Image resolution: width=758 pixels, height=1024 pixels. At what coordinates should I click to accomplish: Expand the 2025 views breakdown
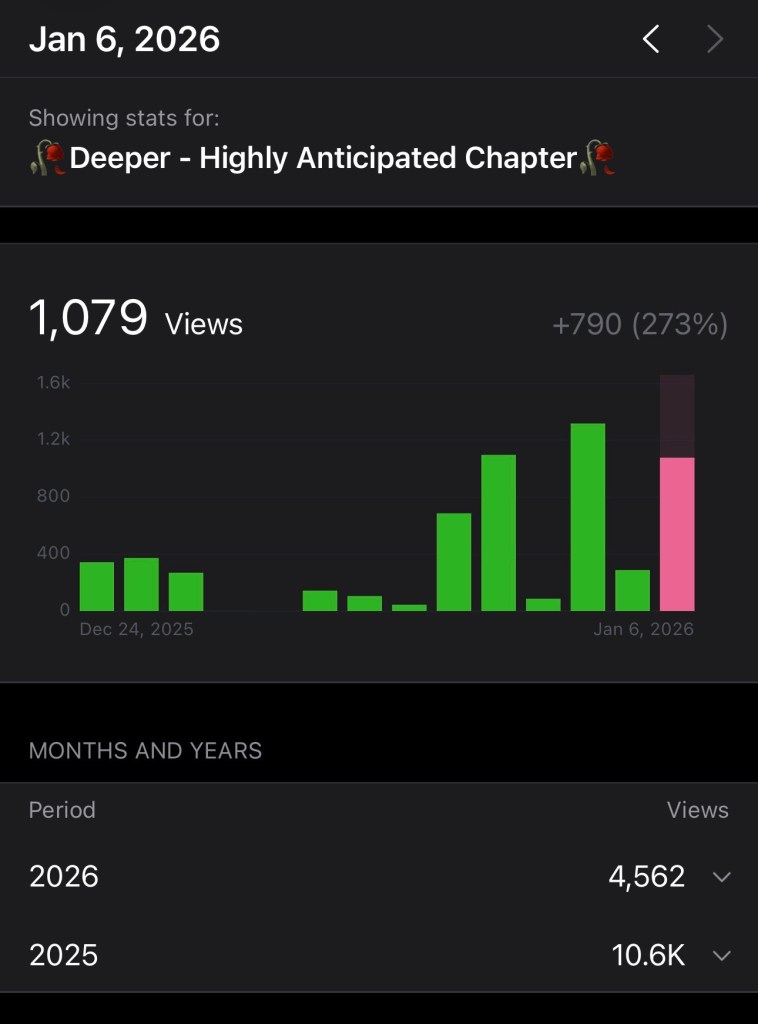click(721, 955)
